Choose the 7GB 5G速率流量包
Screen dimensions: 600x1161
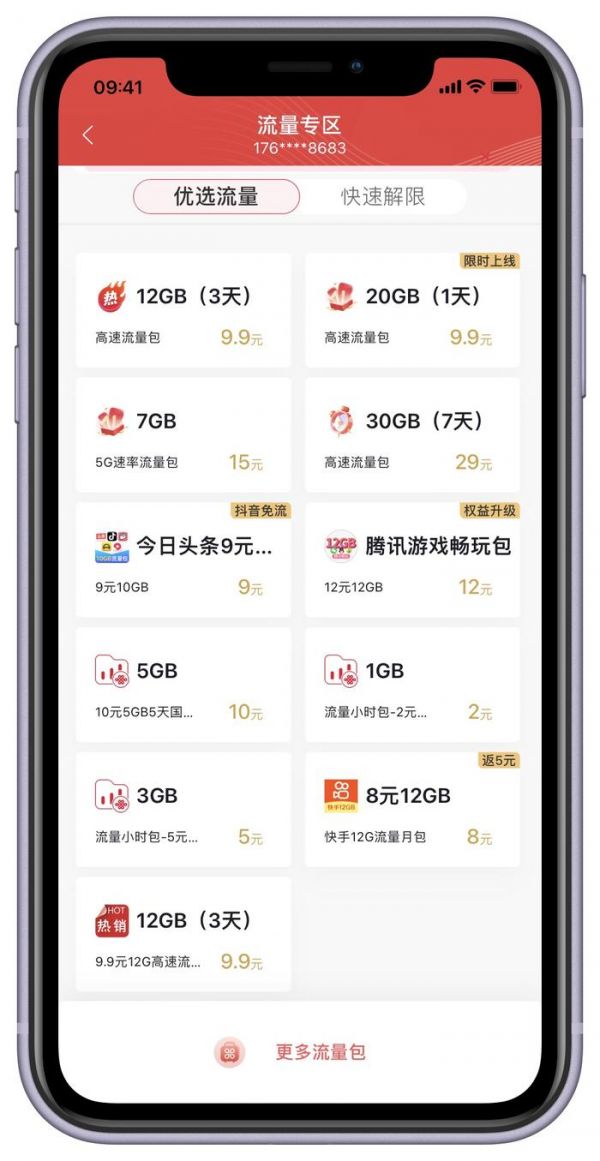pyautogui.click(x=183, y=436)
